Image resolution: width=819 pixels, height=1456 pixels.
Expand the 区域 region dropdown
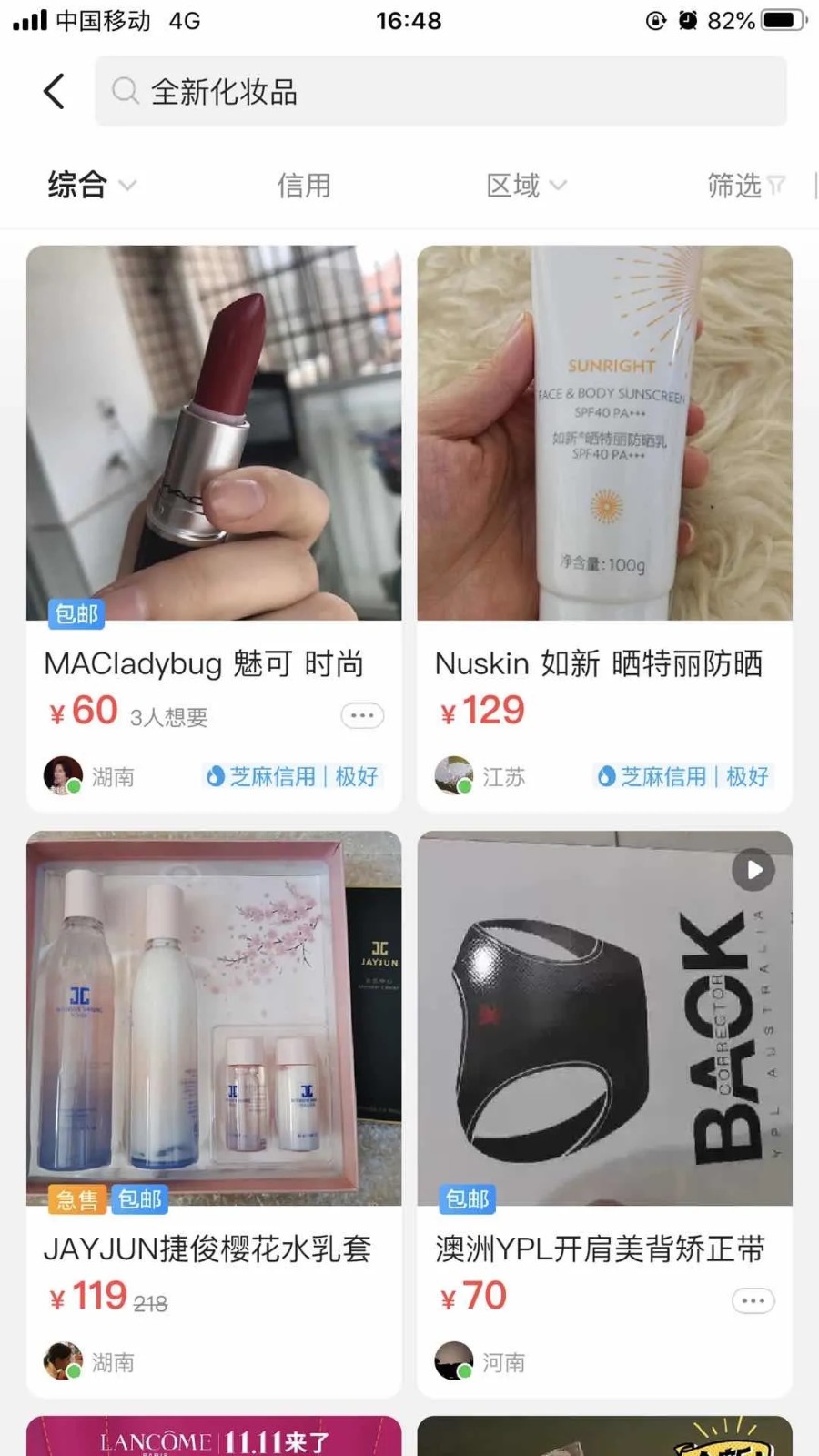[526, 186]
